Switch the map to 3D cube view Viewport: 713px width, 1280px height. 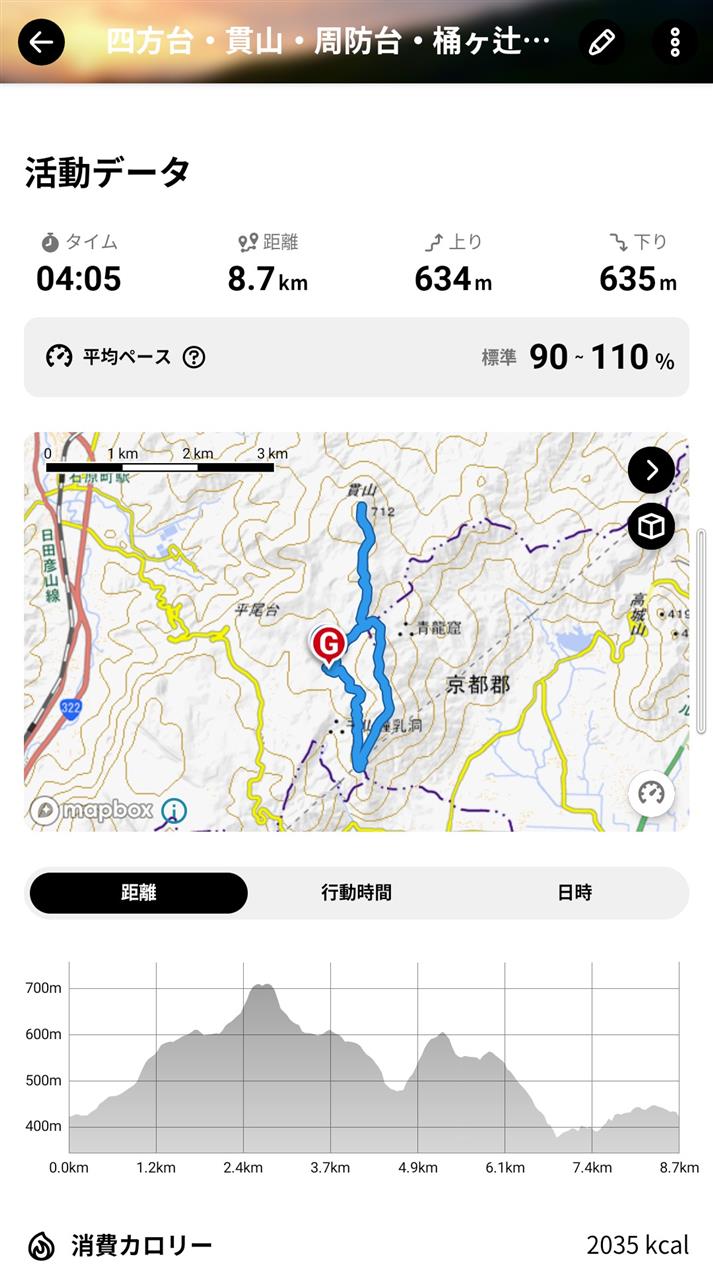tap(652, 527)
